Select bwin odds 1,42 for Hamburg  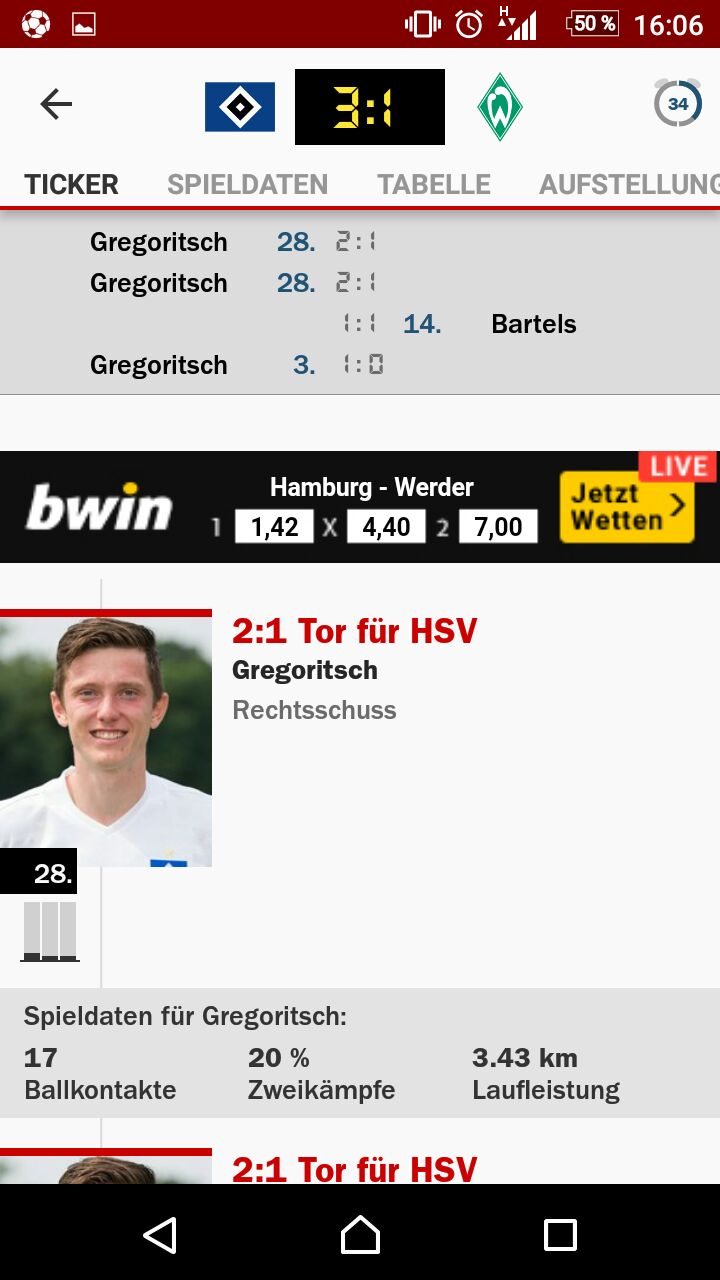click(274, 526)
